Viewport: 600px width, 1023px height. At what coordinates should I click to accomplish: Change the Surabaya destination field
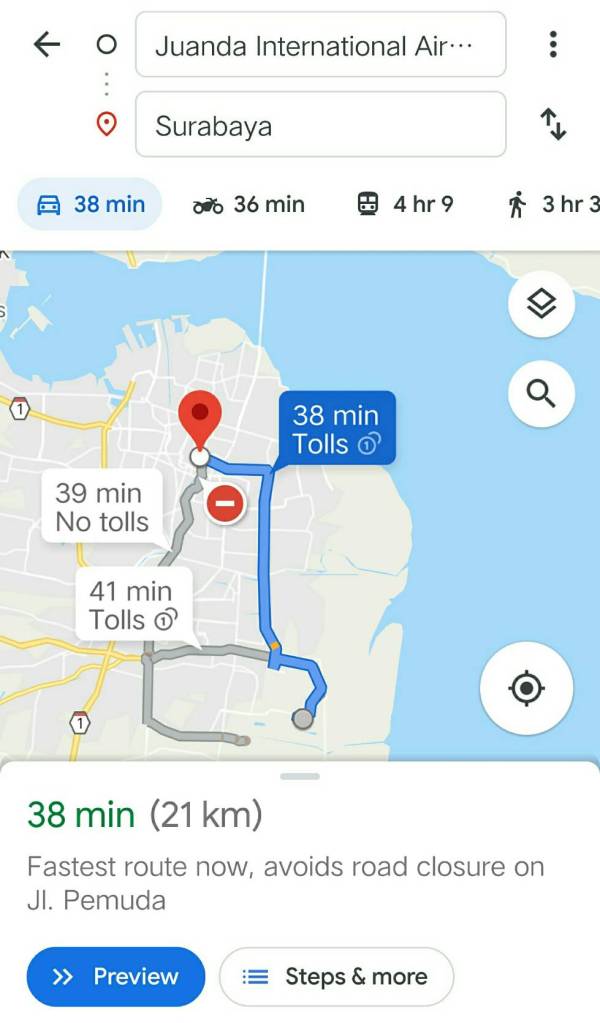point(320,125)
